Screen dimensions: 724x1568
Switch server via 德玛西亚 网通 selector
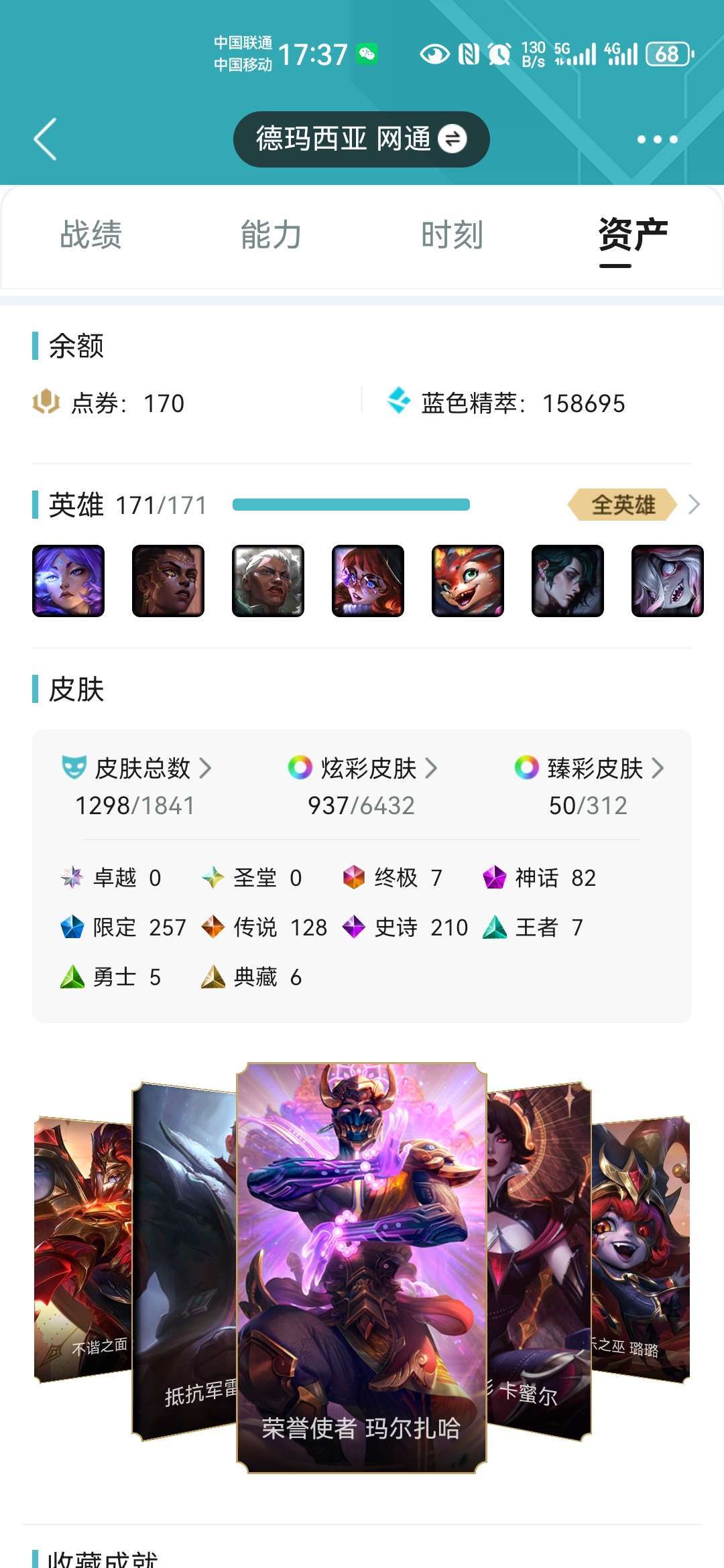tap(361, 139)
